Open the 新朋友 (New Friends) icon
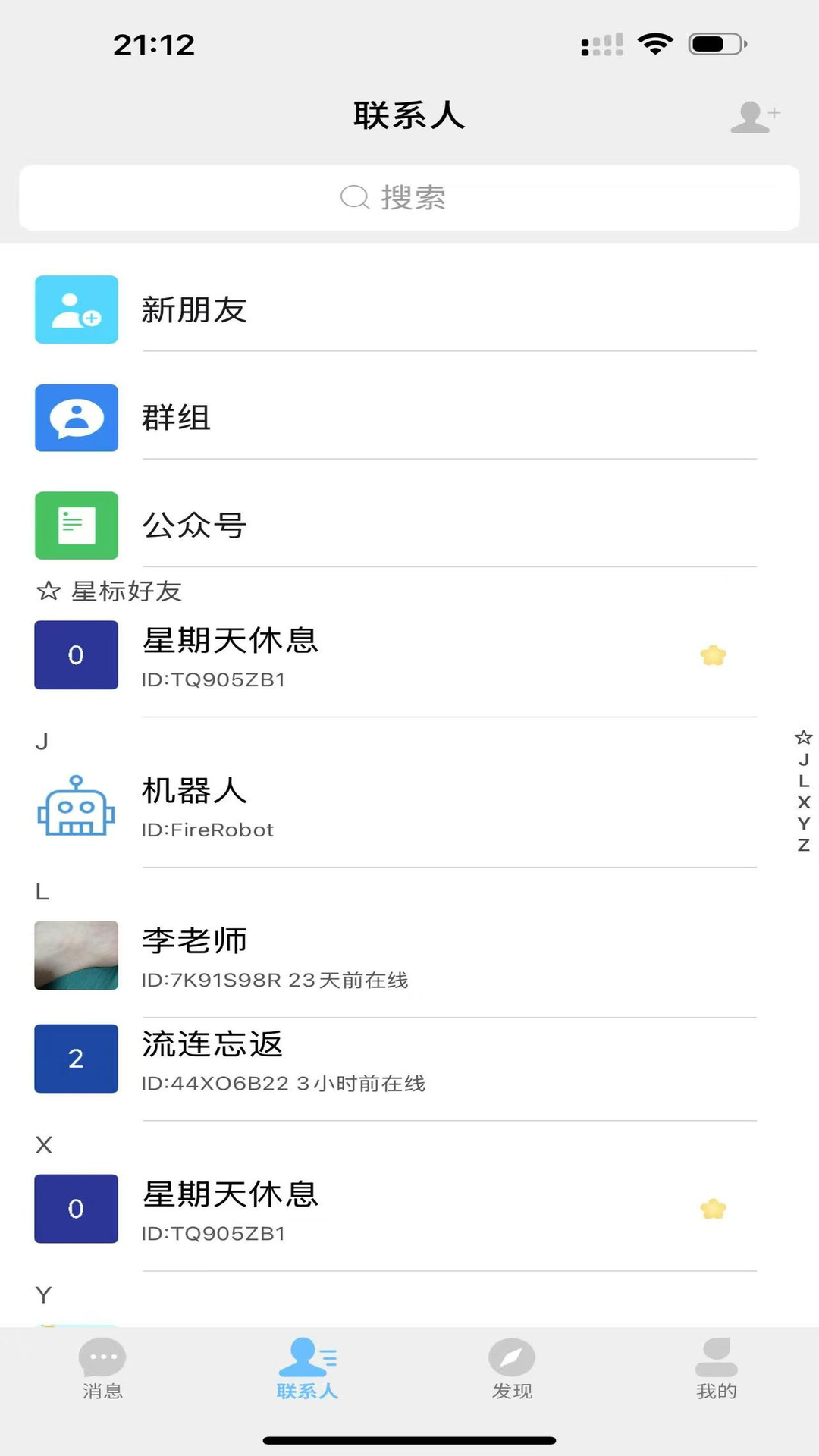This screenshot has width=819, height=1456. (x=76, y=311)
